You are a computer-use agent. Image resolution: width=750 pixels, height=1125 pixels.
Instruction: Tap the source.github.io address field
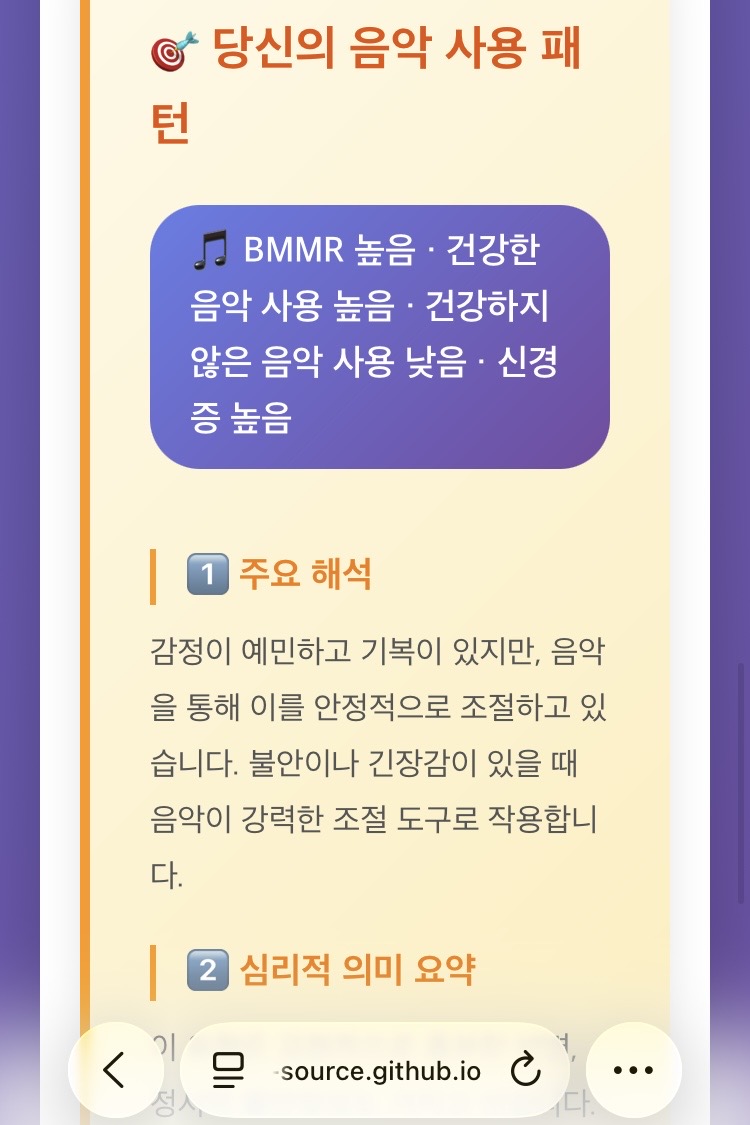coord(380,1071)
